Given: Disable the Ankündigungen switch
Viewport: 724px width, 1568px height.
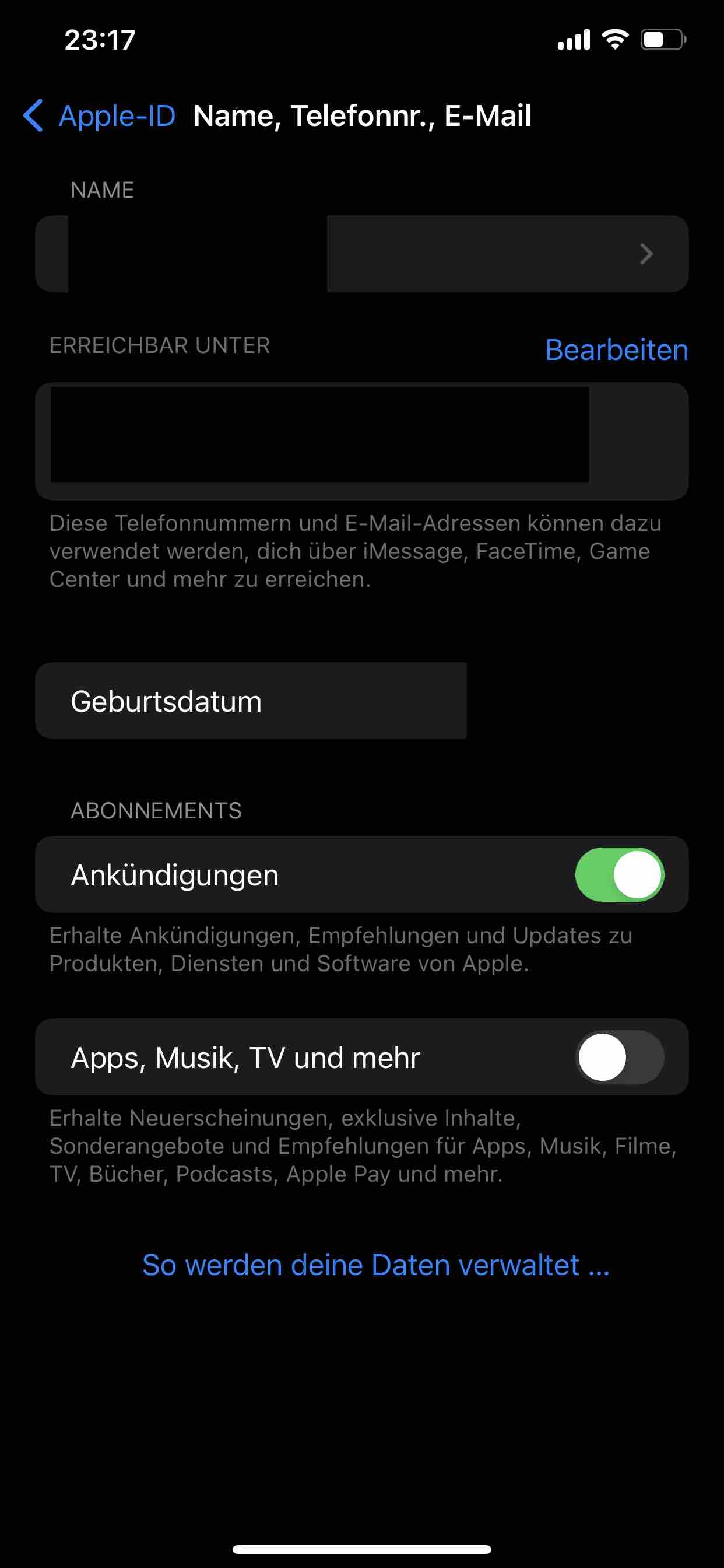Looking at the screenshot, I should pyautogui.click(x=618, y=874).
